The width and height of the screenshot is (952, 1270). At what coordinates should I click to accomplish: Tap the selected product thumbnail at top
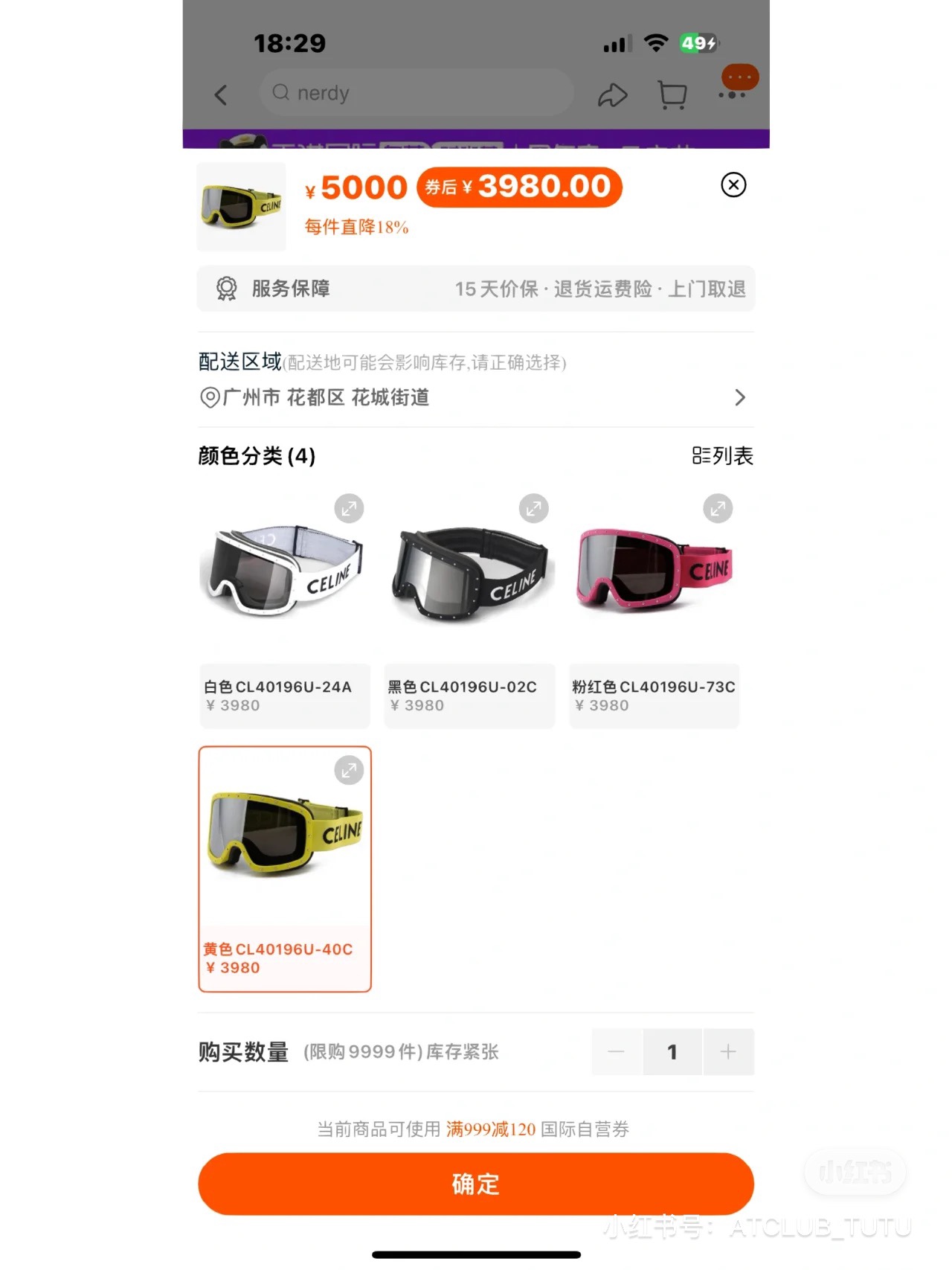coord(241,206)
